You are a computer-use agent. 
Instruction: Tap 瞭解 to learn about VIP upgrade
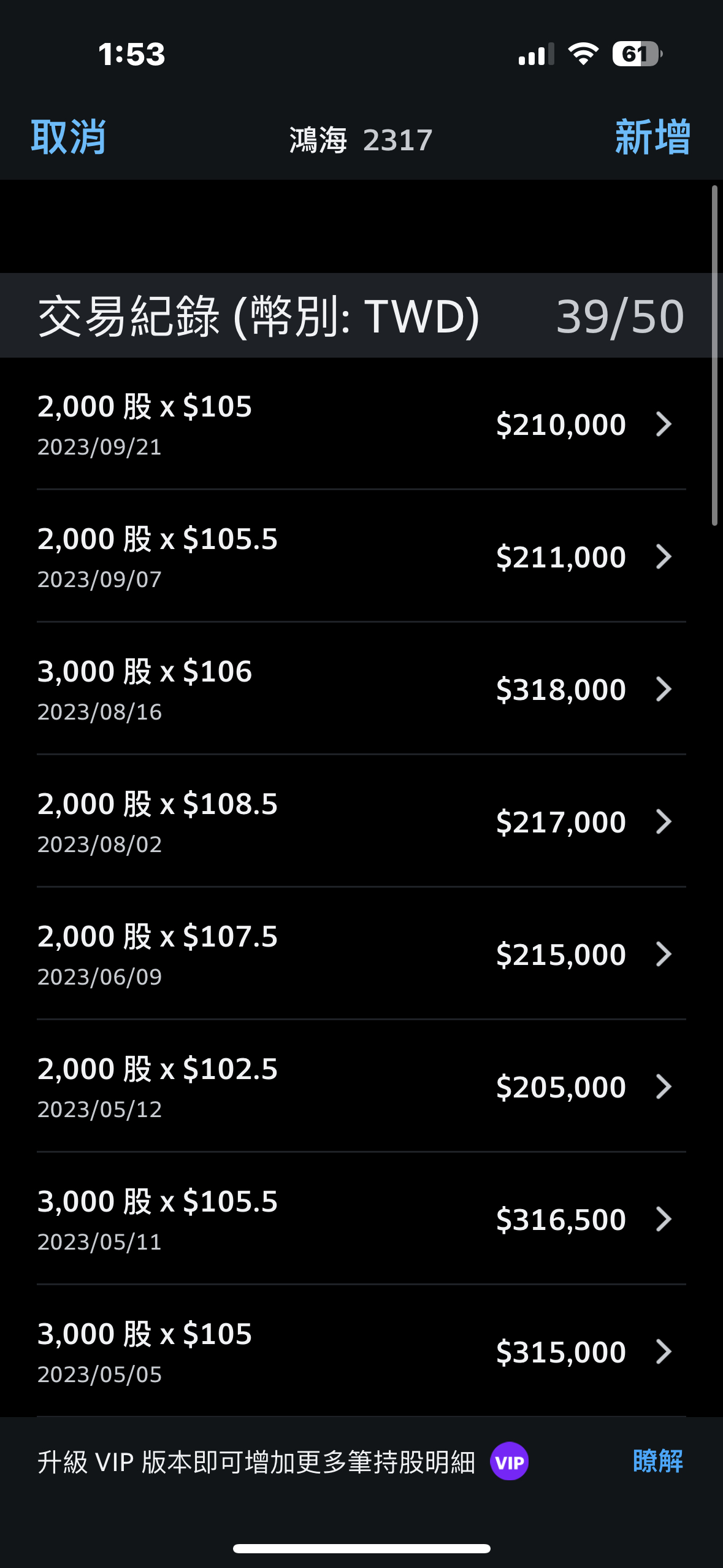[657, 1461]
